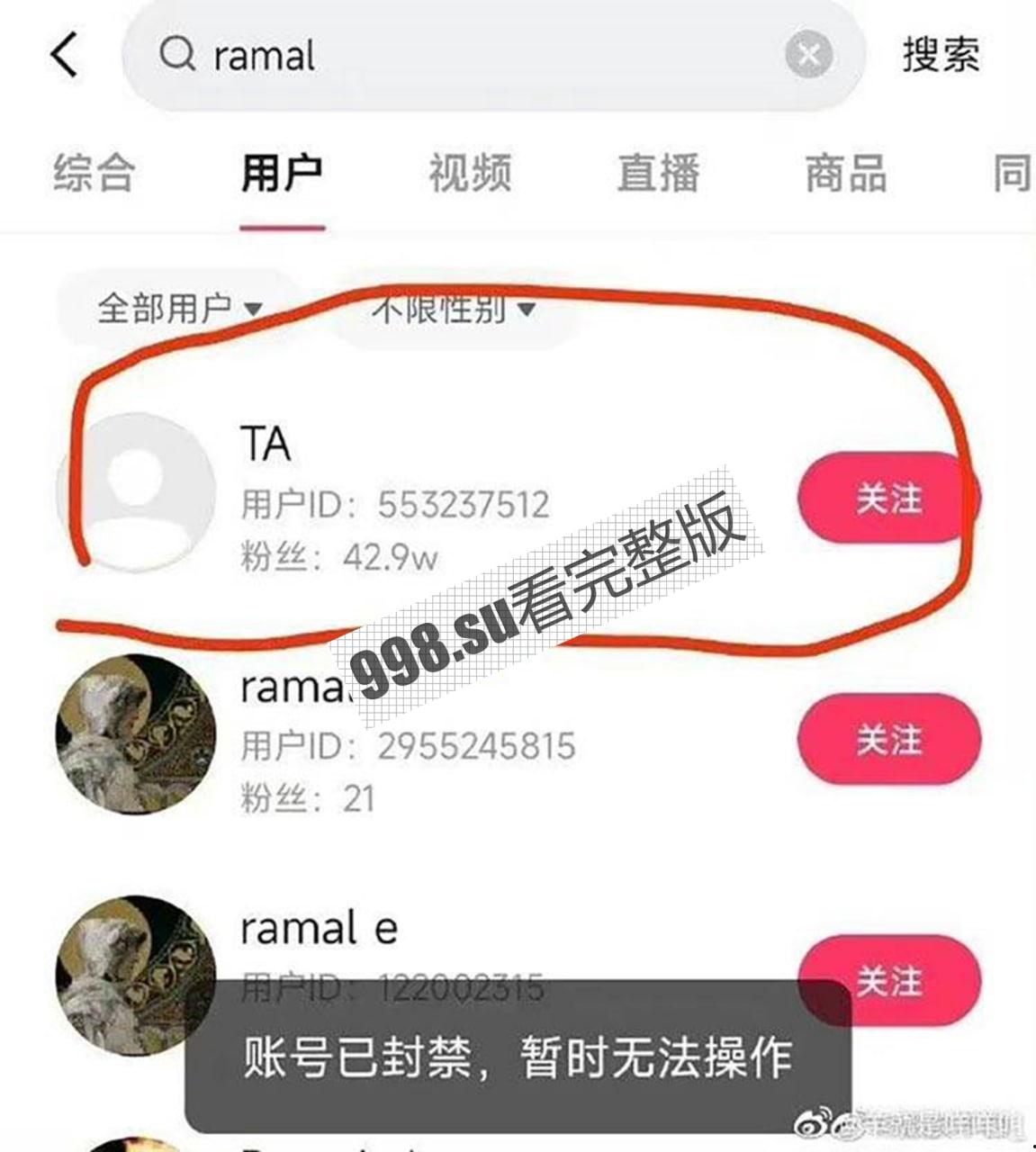Go back using the arrow icon
1036x1152 pixels.
coord(65,56)
